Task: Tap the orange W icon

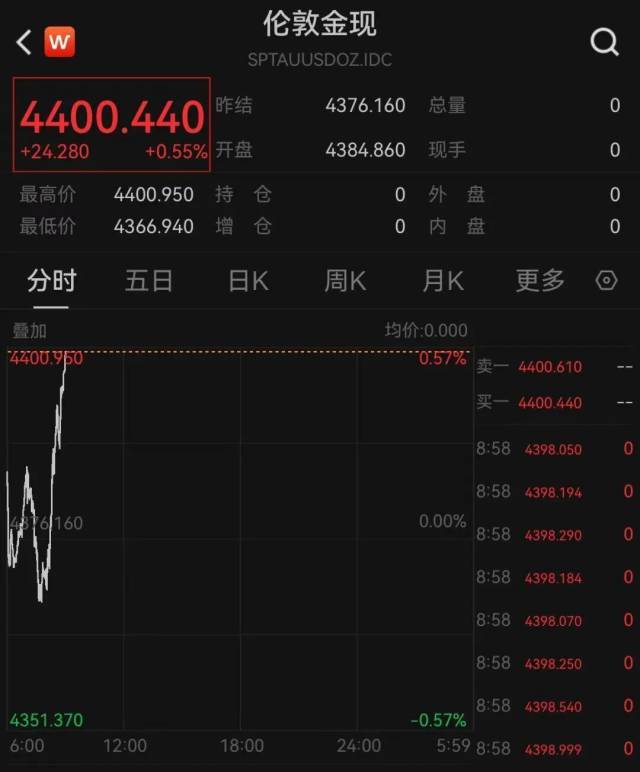Action: click(60, 42)
